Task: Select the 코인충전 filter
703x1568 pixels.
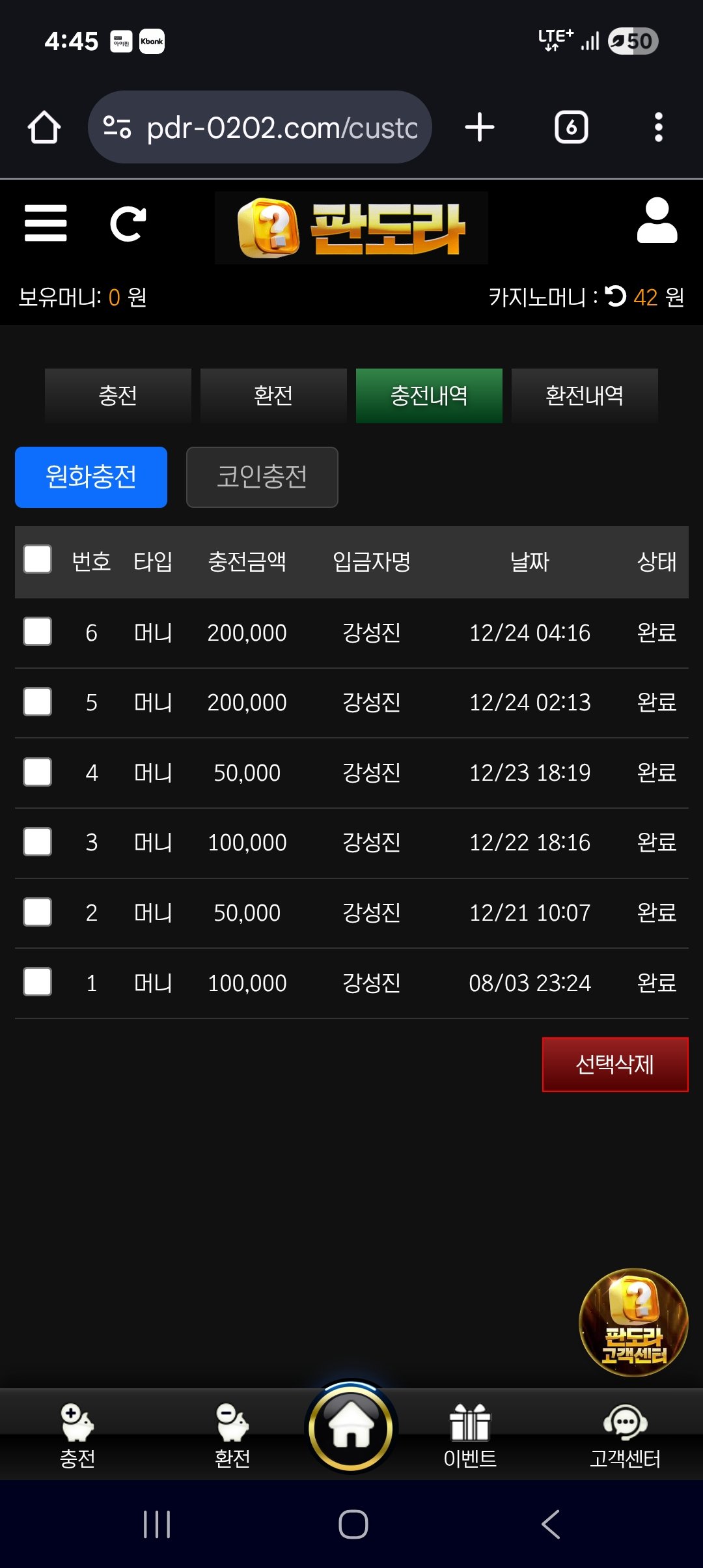Action: point(262,477)
